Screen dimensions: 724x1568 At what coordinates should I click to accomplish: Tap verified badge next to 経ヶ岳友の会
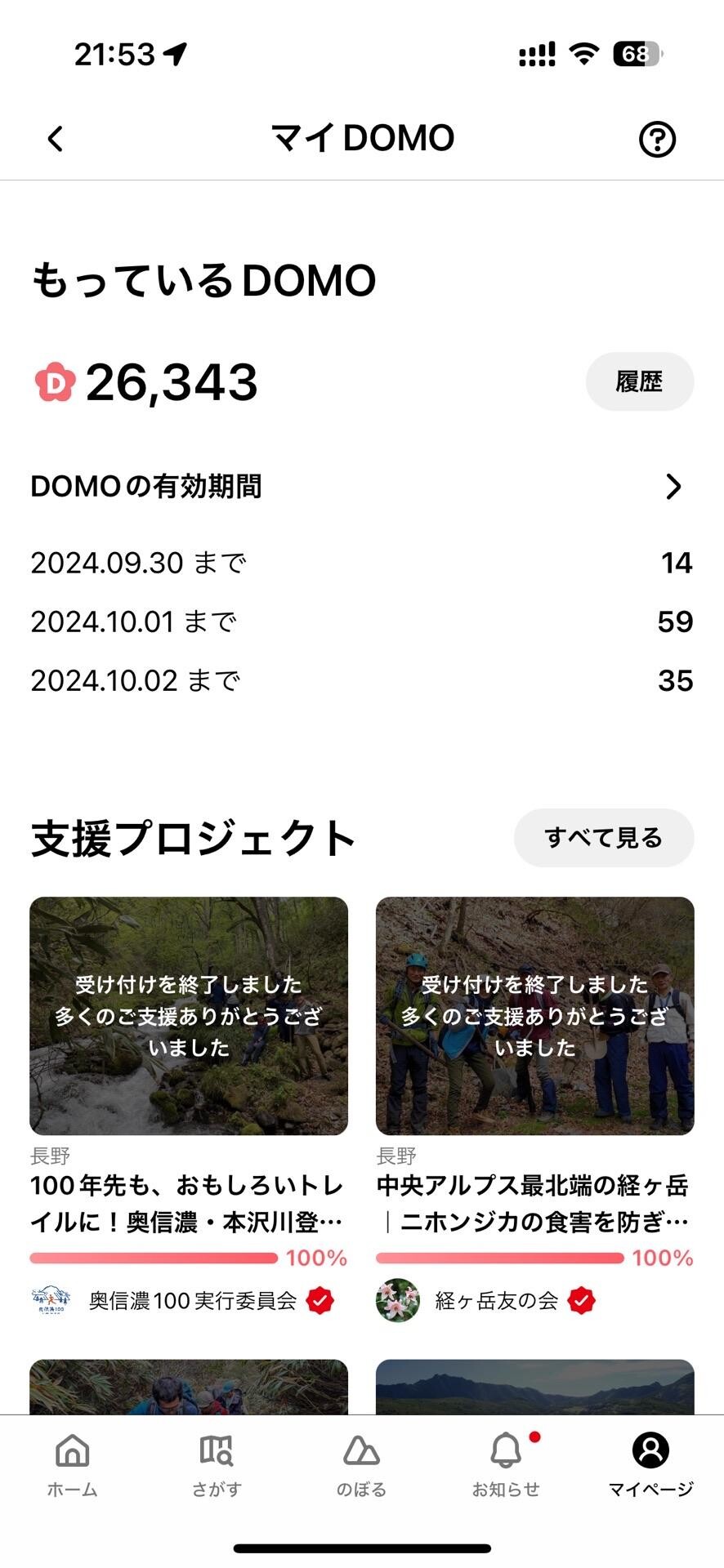(582, 1302)
